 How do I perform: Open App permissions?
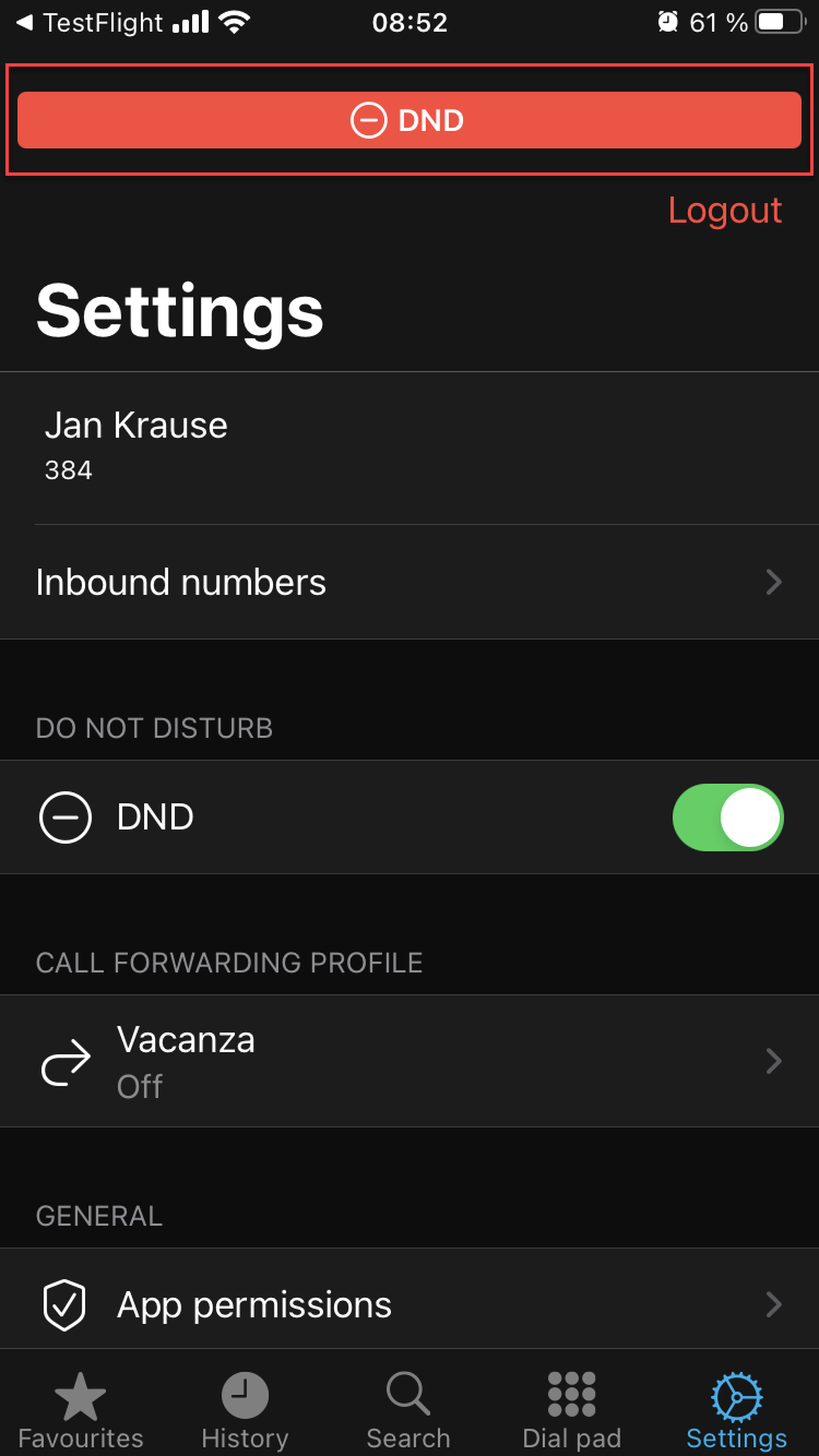[409, 1305]
